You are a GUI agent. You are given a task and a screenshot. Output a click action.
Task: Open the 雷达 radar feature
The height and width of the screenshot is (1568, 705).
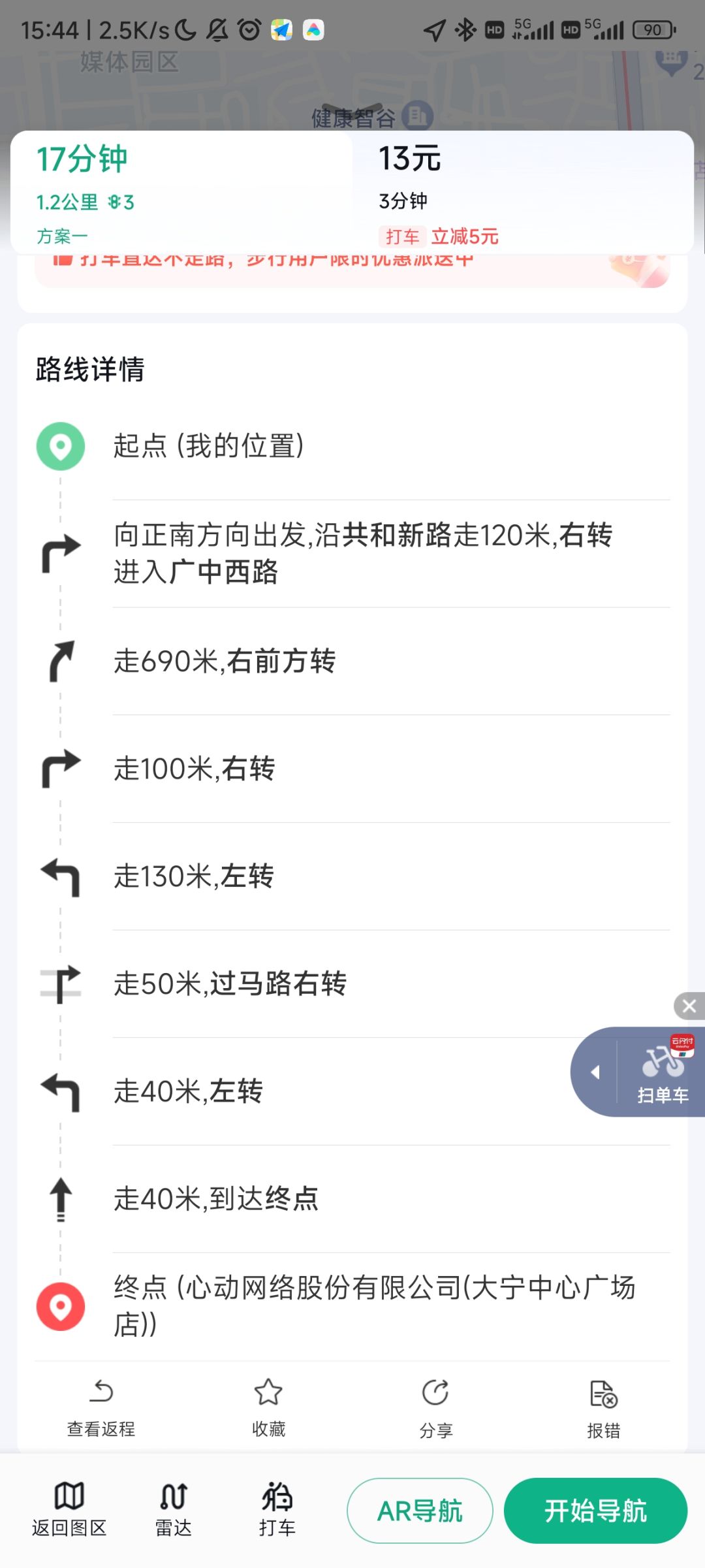click(x=174, y=1509)
